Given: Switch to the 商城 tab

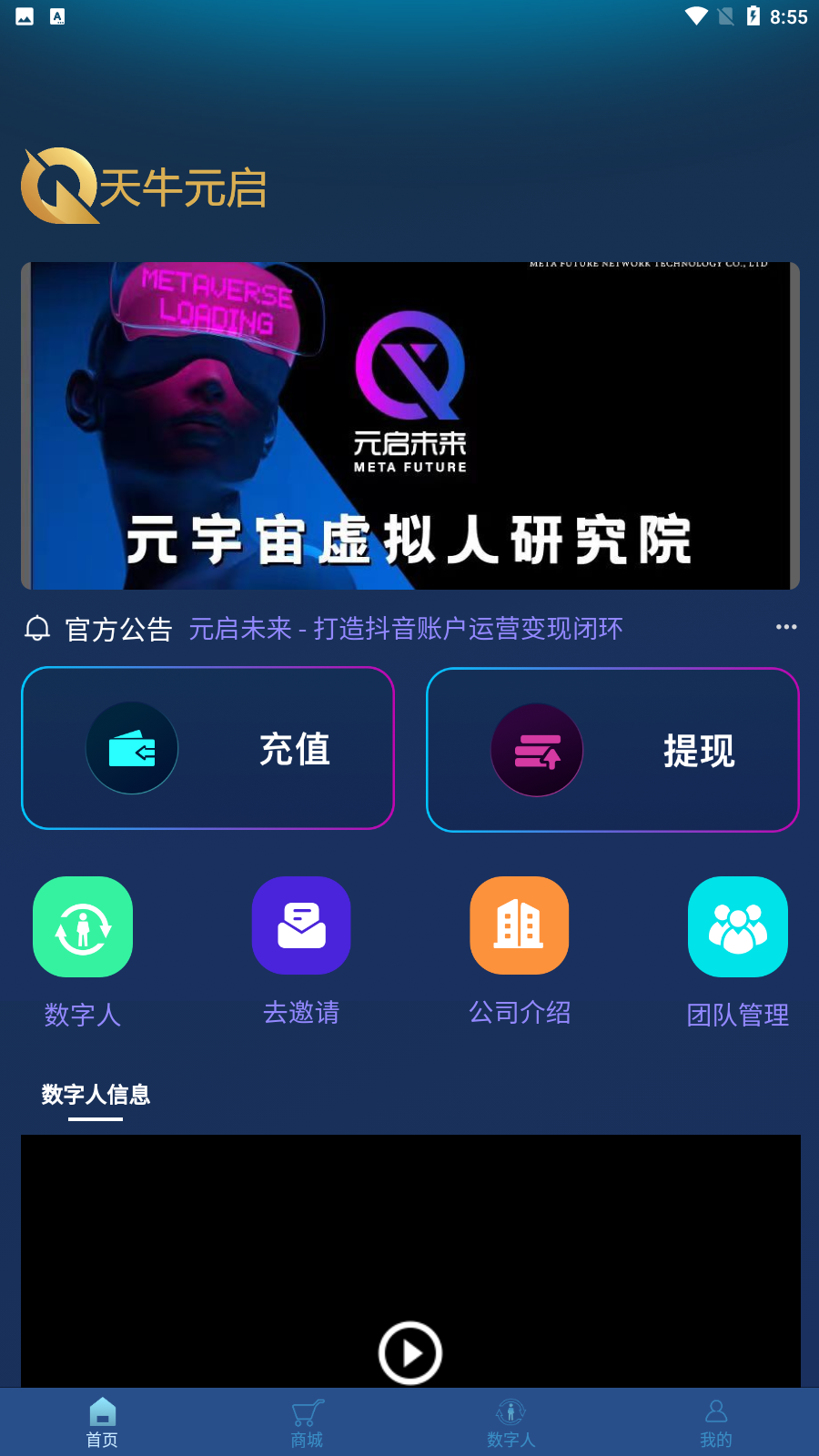Looking at the screenshot, I should pyautogui.click(x=307, y=1422).
